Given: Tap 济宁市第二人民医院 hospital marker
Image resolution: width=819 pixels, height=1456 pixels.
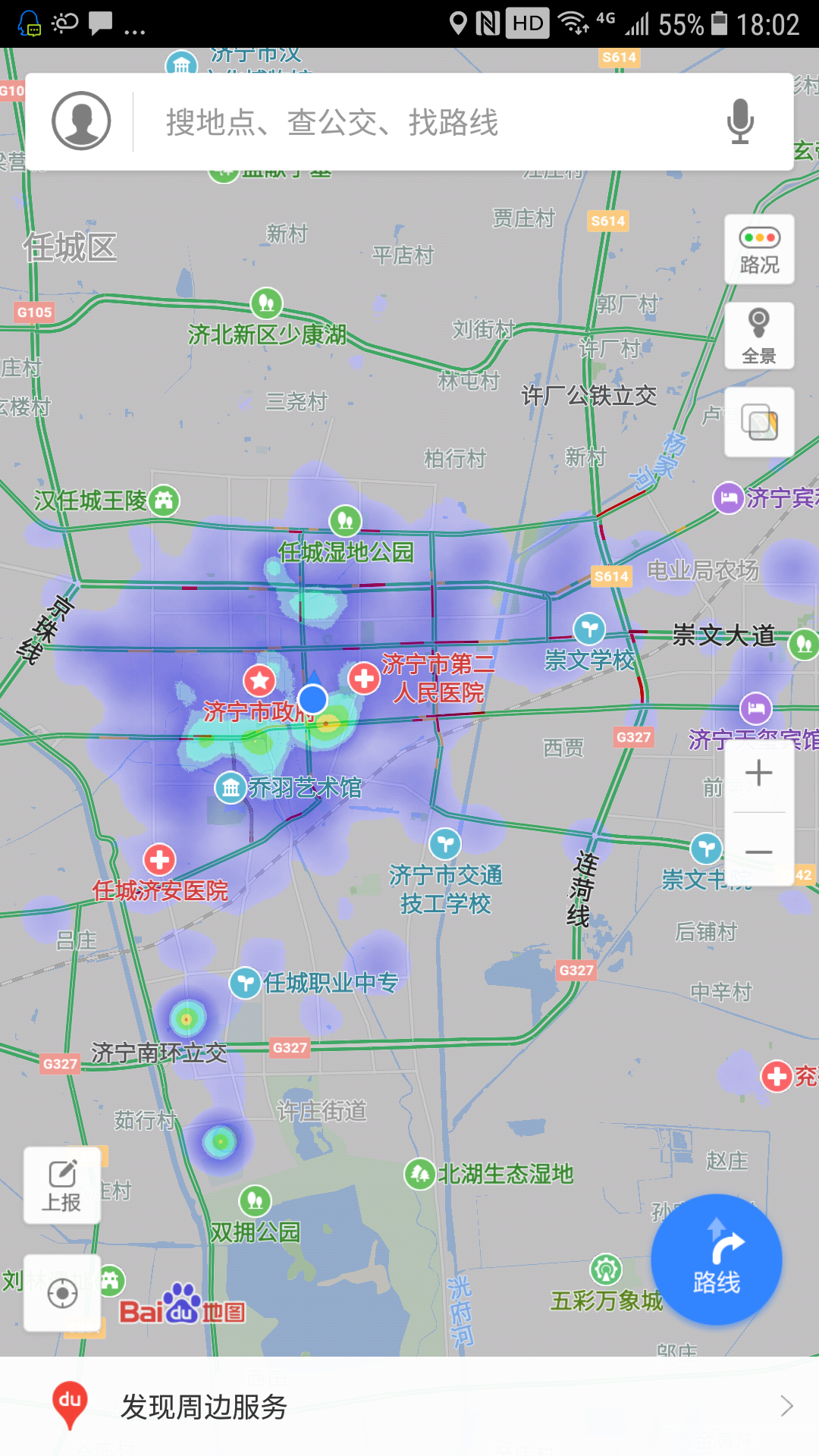Looking at the screenshot, I should click(x=364, y=679).
